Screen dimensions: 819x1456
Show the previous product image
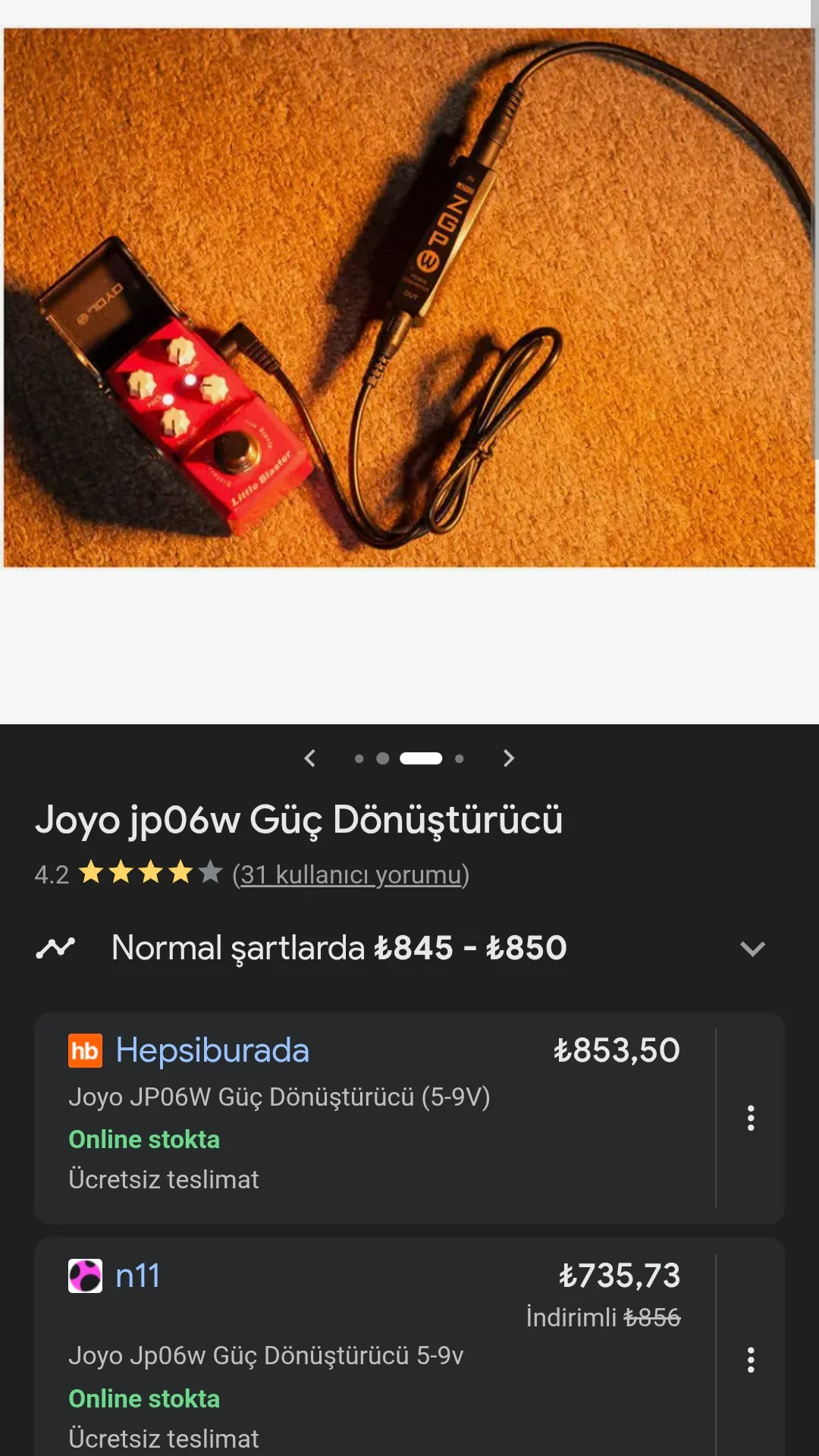click(309, 758)
